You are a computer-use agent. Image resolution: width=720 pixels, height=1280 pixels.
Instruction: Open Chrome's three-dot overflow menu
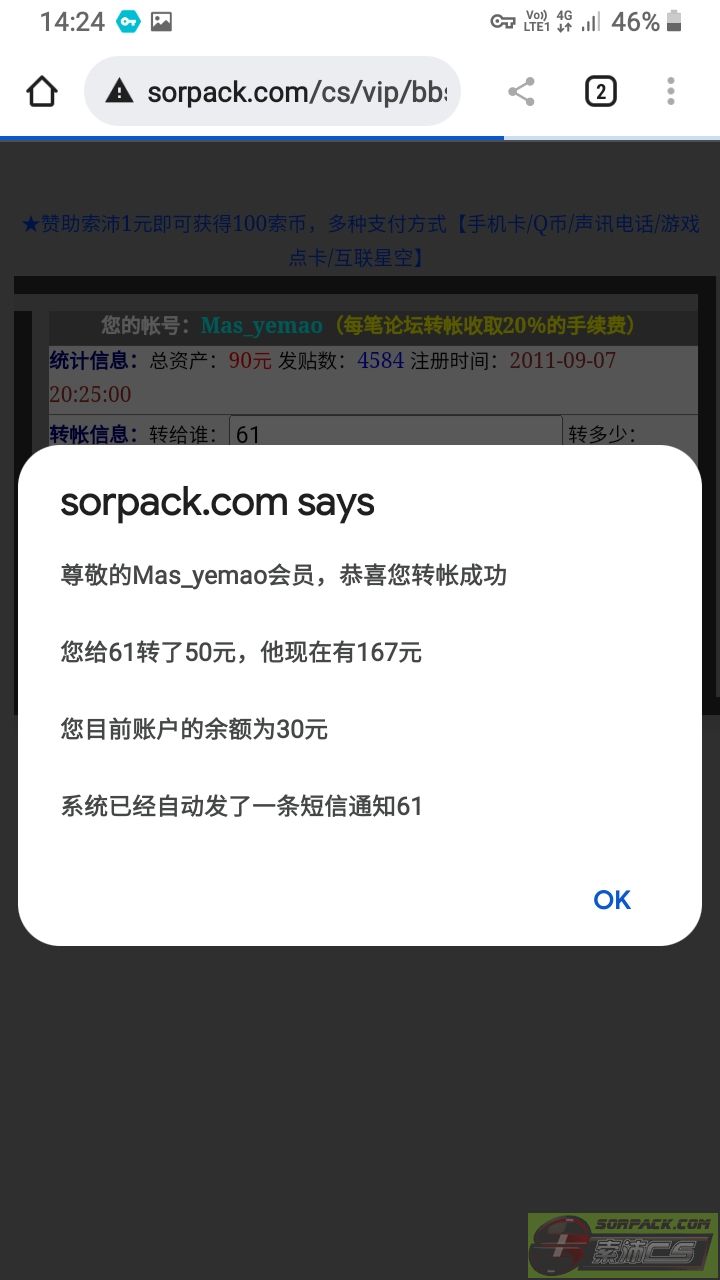click(x=671, y=92)
